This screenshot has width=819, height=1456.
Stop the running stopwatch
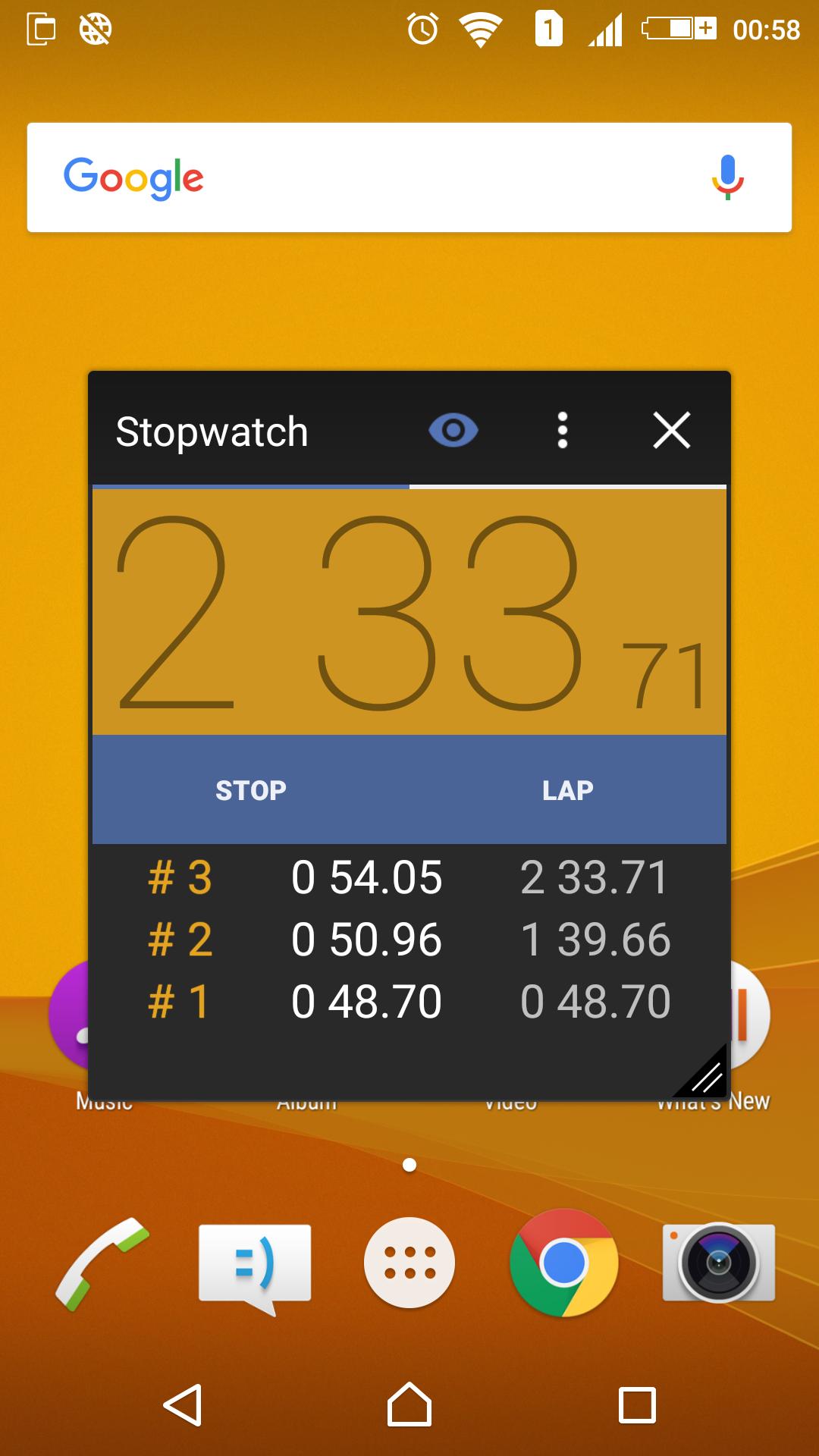tap(251, 790)
